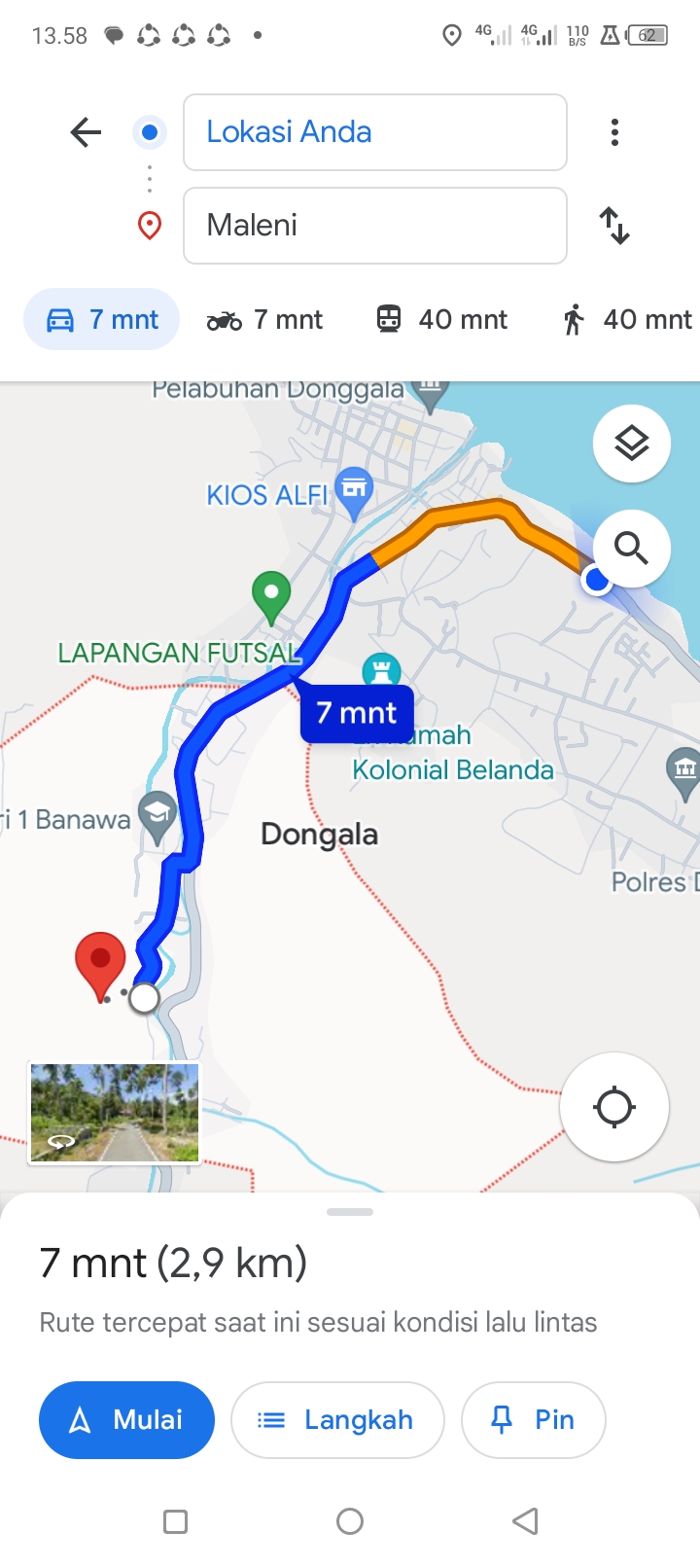
Task: Open the map layers button
Action: [632, 444]
